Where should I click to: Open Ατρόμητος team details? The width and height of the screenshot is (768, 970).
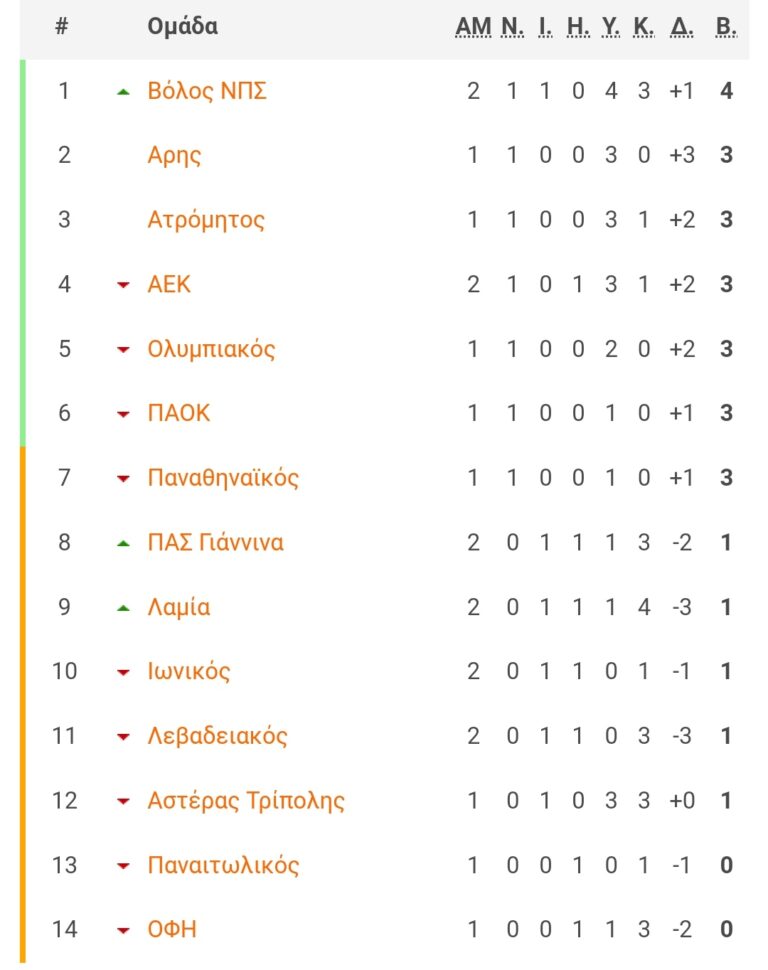[206, 220]
